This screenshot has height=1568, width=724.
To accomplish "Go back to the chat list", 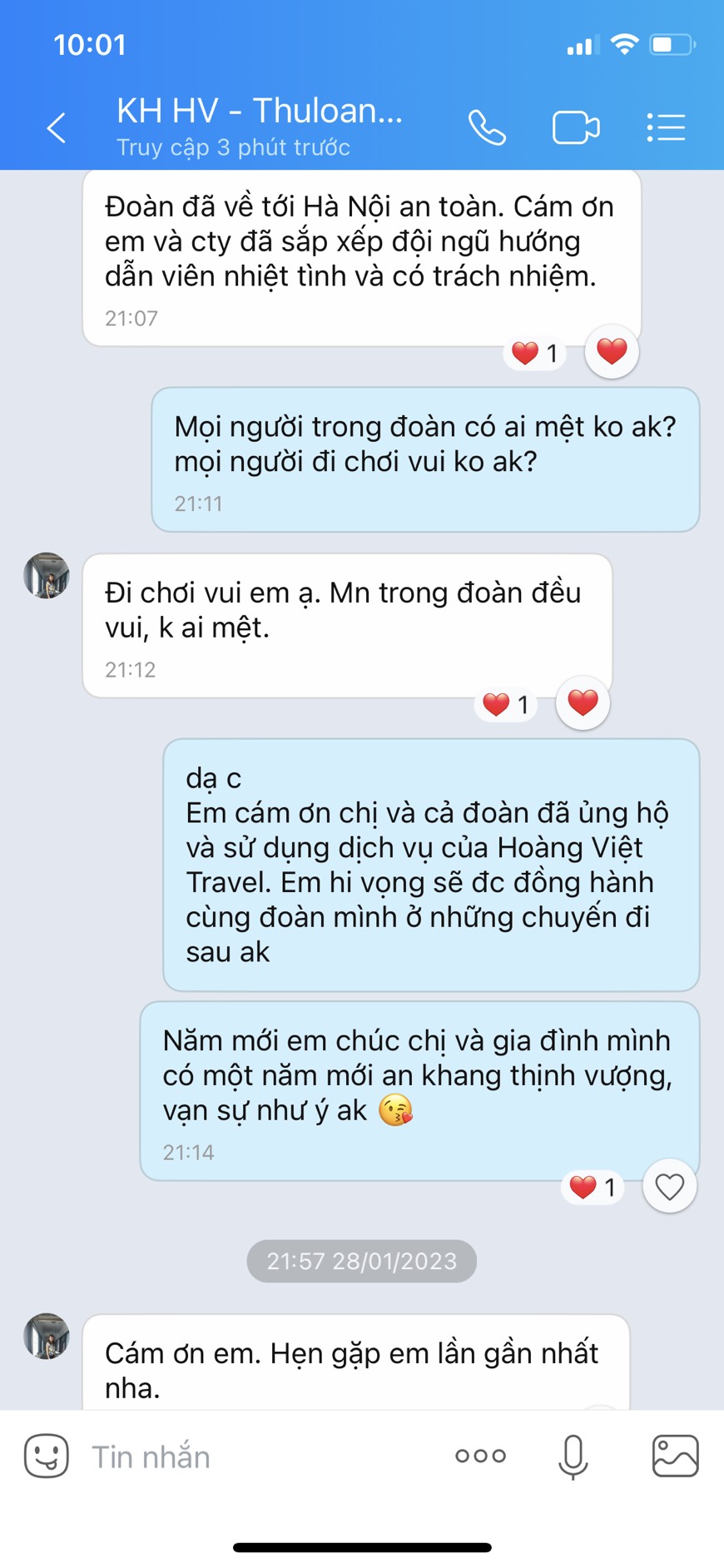I will (x=57, y=128).
